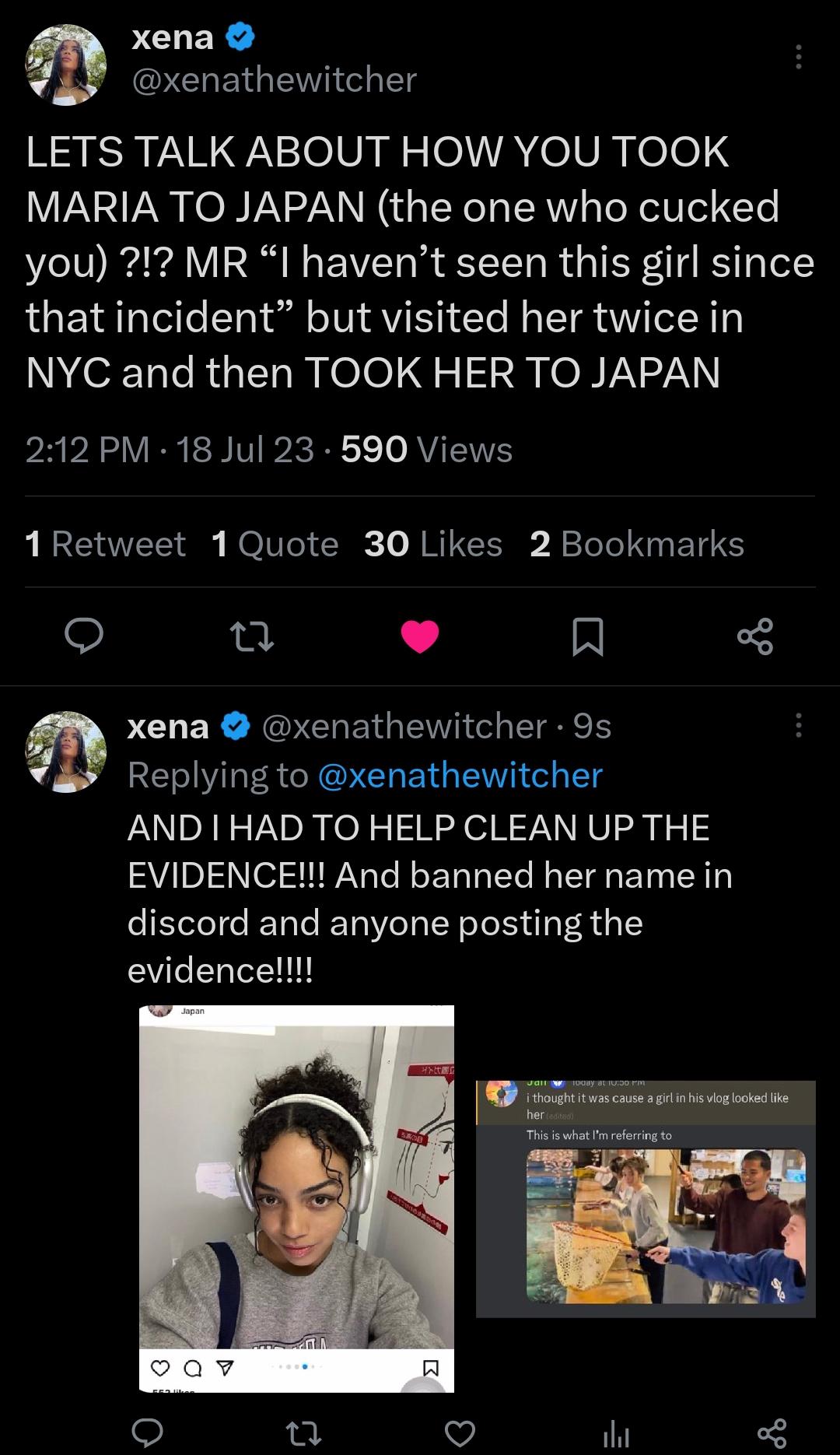The image size is (840, 1455).
Task: Bookmark the main tweet
Action: click(588, 636)
